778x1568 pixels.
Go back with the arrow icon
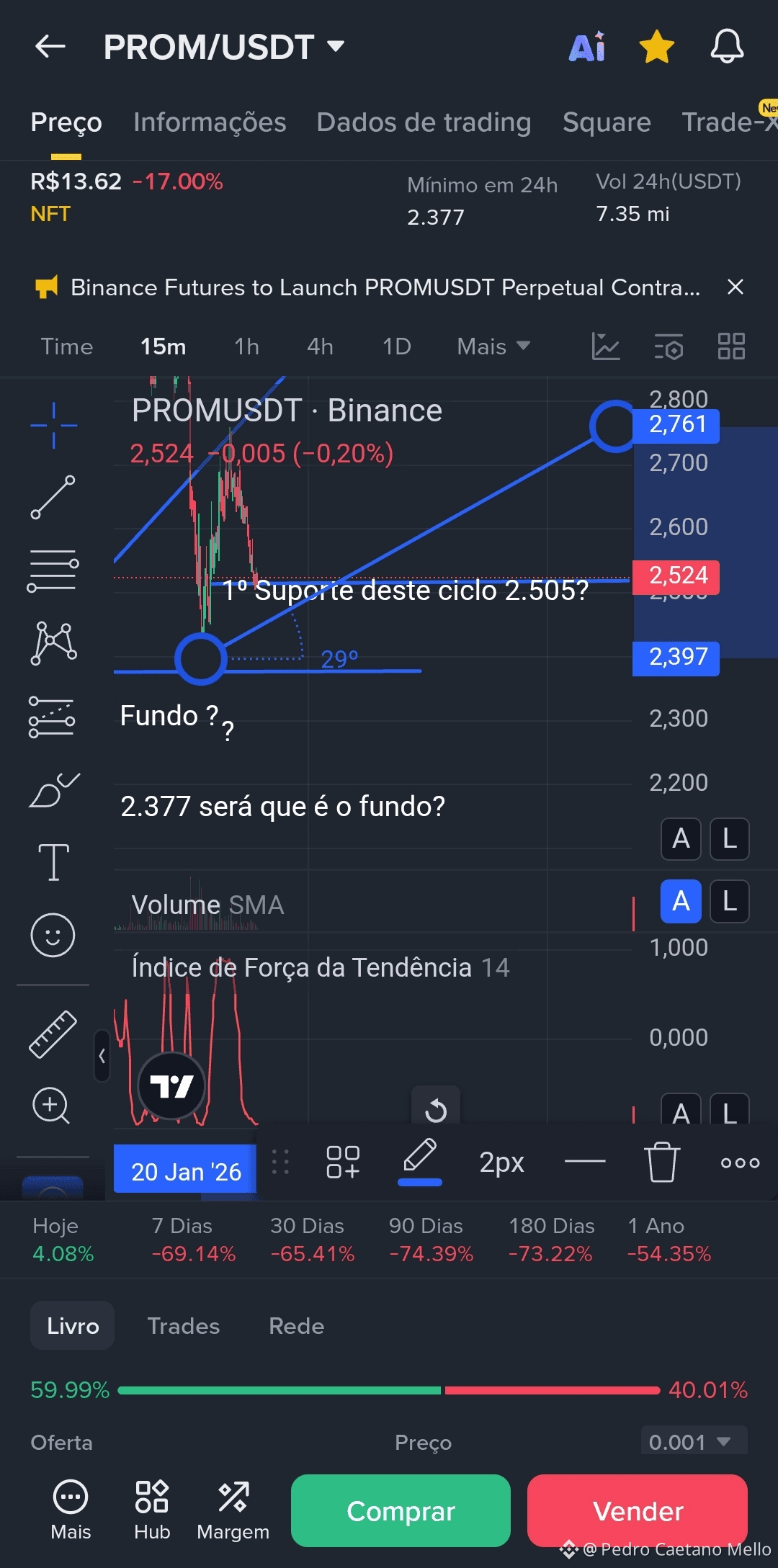(50, 47)
